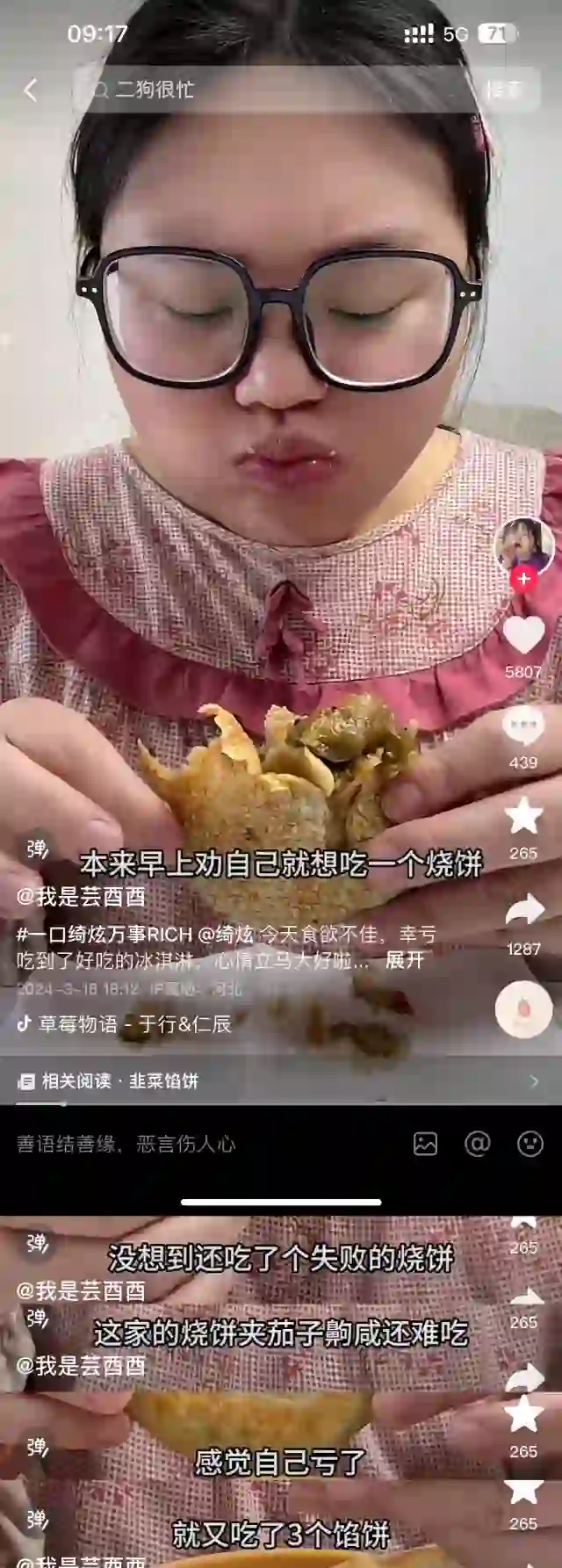
Task: Open related reading 韭菜馅饼
Action: pyautogui.click(x=163, y=1081)
